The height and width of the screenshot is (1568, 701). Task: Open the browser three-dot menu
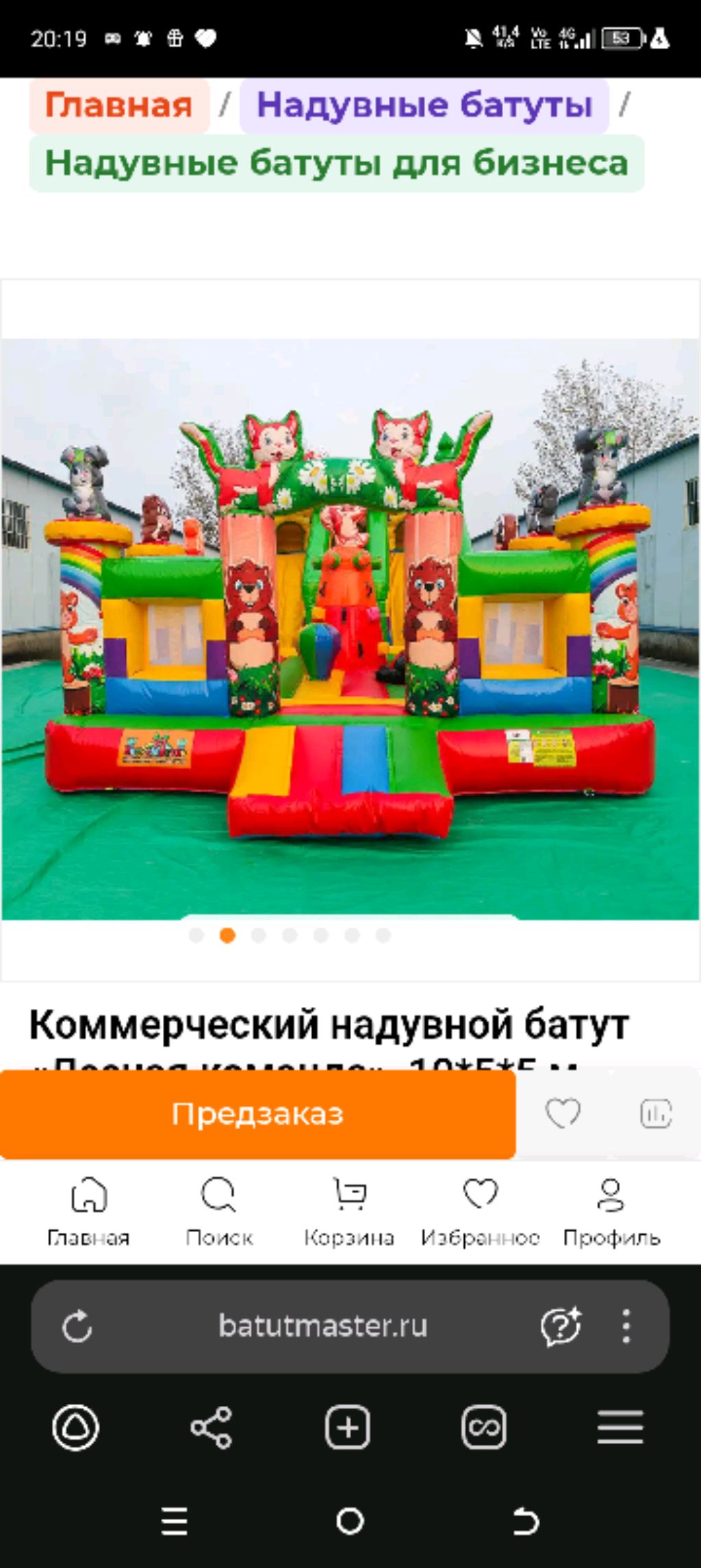[x=626, y=1326]
